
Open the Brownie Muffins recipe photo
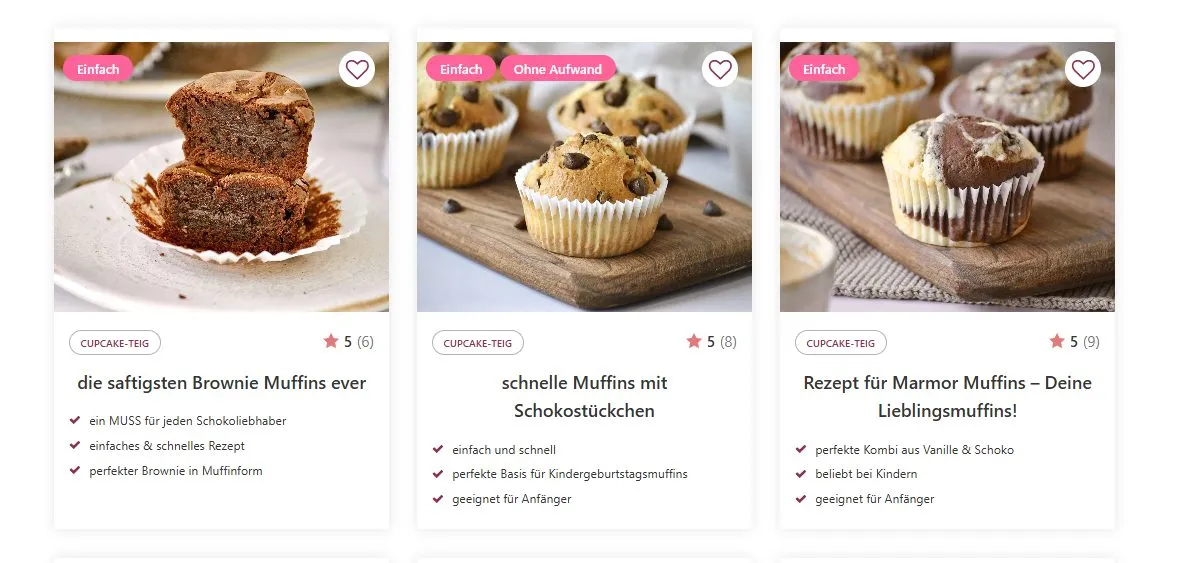click(221, 190)
